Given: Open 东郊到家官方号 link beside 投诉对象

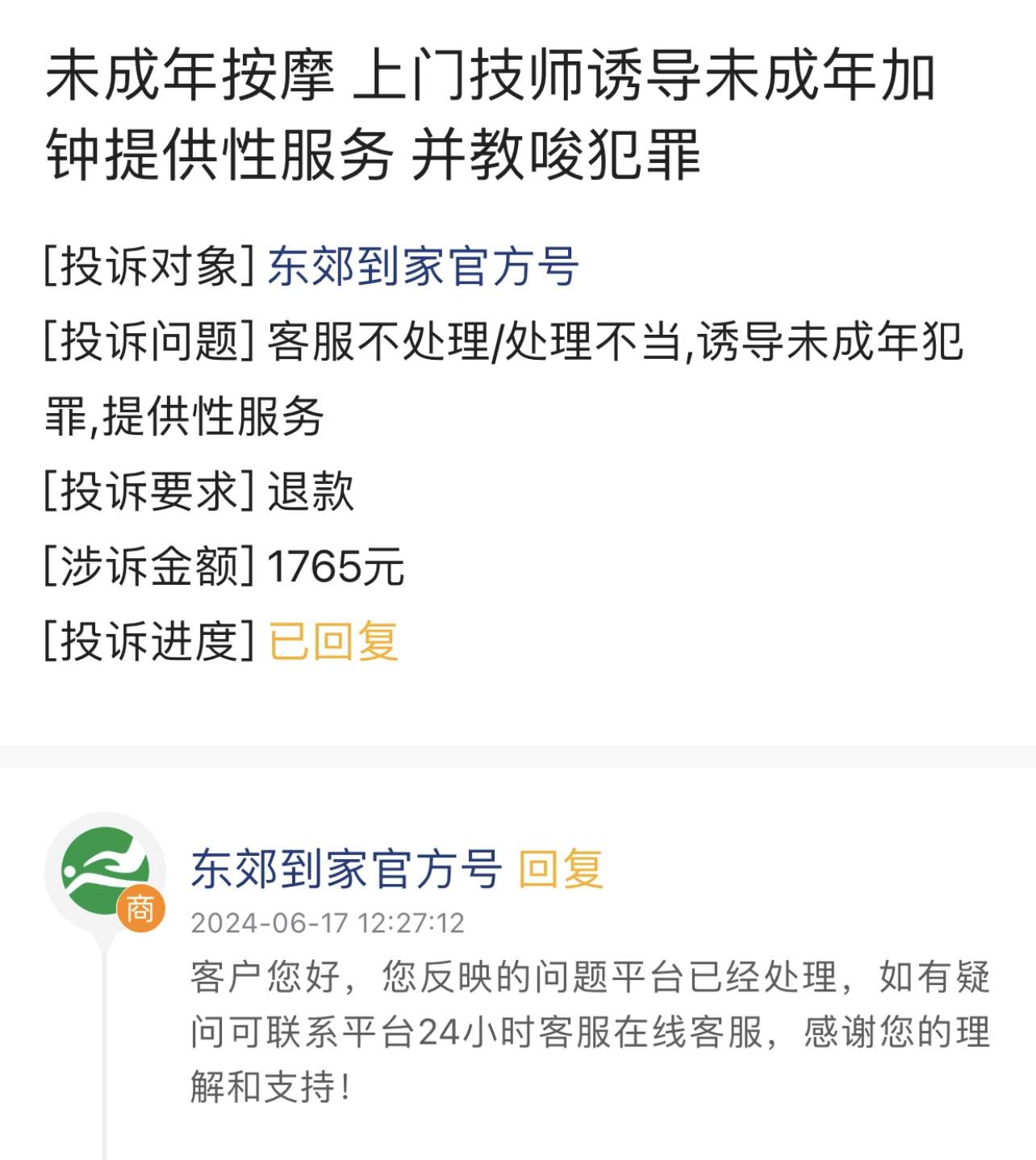Looking at the screenshot, I should [x=423, y=266].
